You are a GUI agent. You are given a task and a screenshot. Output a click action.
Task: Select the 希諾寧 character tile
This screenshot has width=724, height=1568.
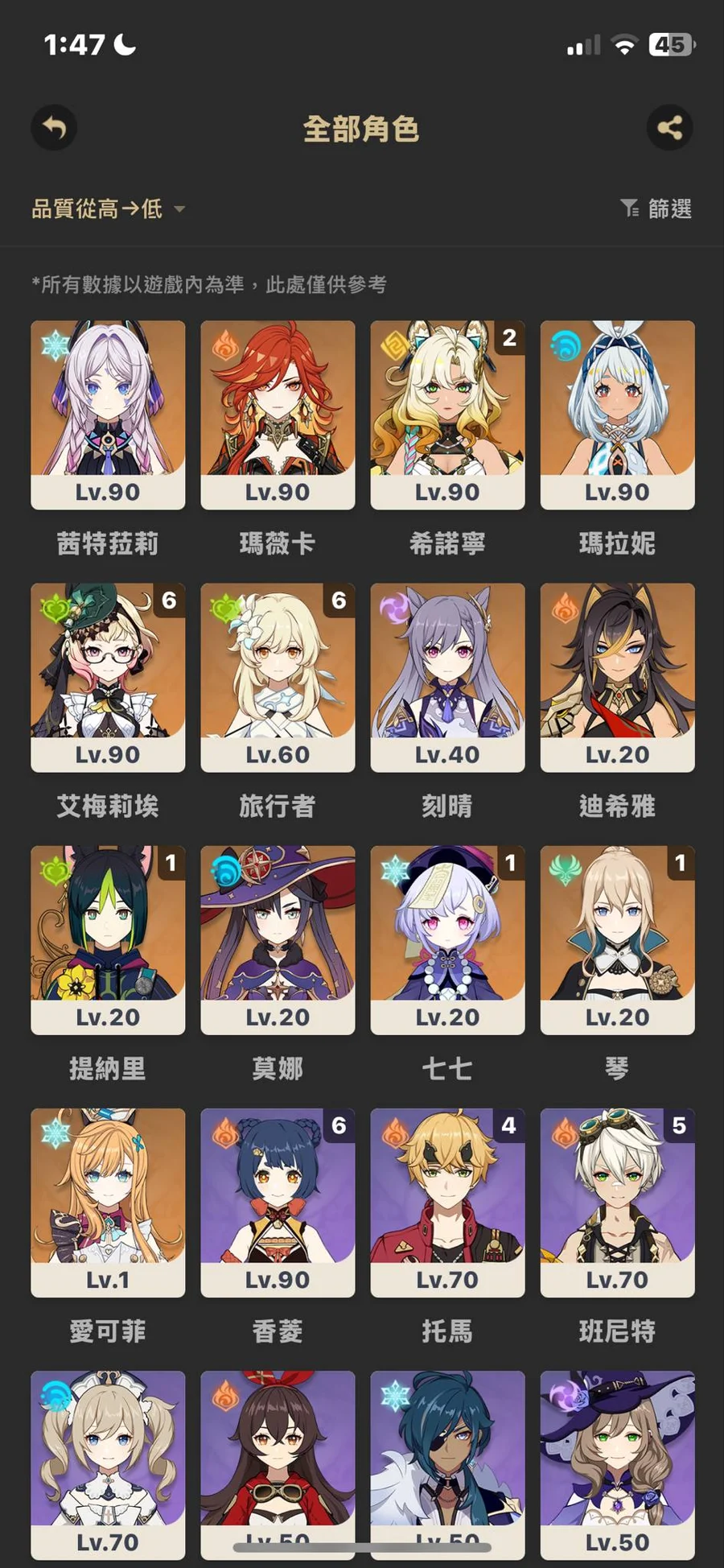(x=447, y=415)
